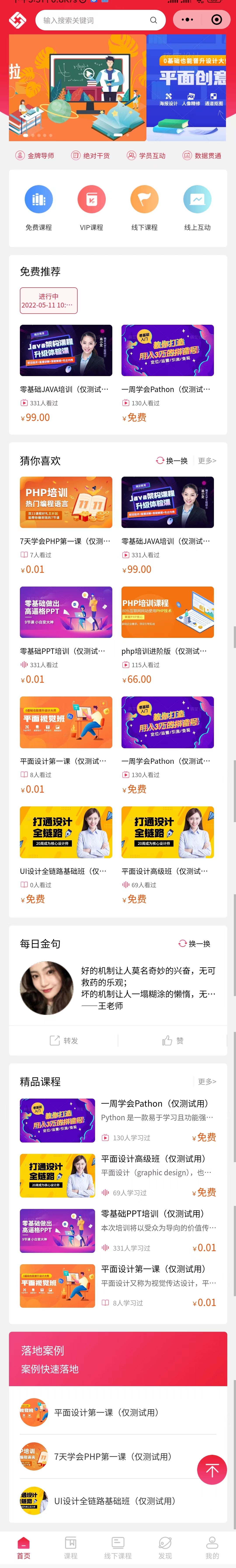This screenshot has width=236, height=1568.
Task: Close the mini program via circle button
Action: point(216,20)
